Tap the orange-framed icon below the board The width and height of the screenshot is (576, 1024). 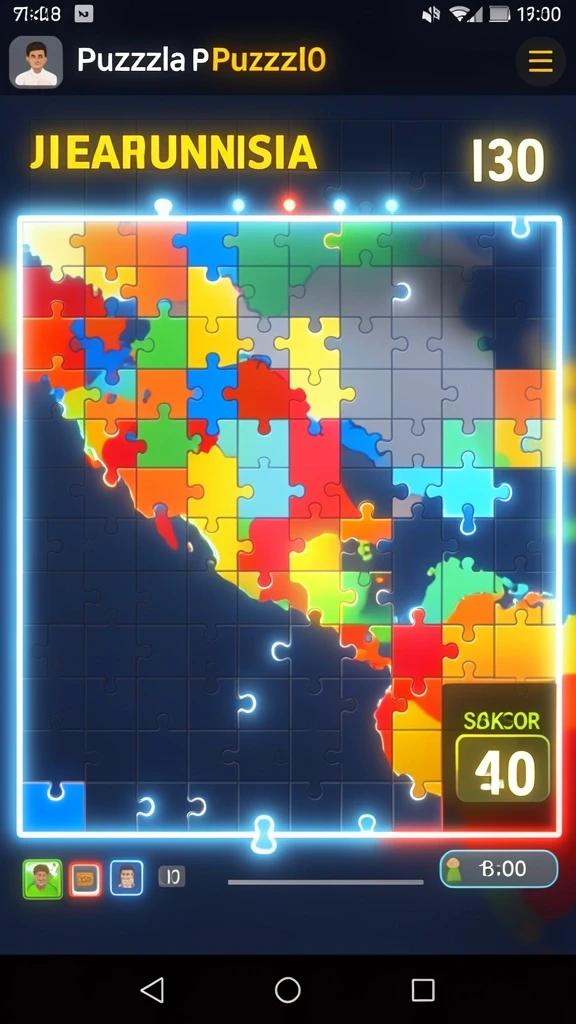(85, 879)
